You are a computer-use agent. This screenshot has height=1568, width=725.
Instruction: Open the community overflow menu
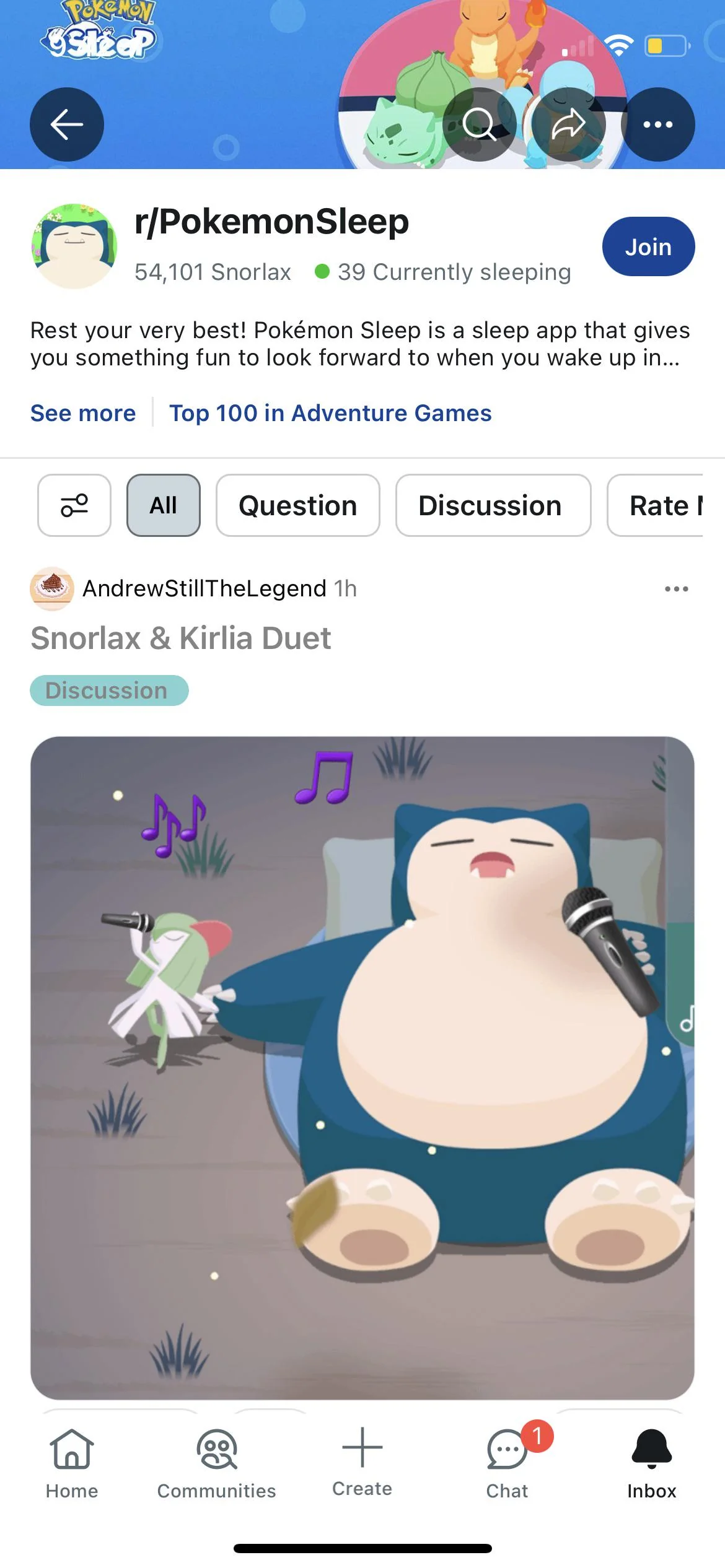tap(657, 124)
